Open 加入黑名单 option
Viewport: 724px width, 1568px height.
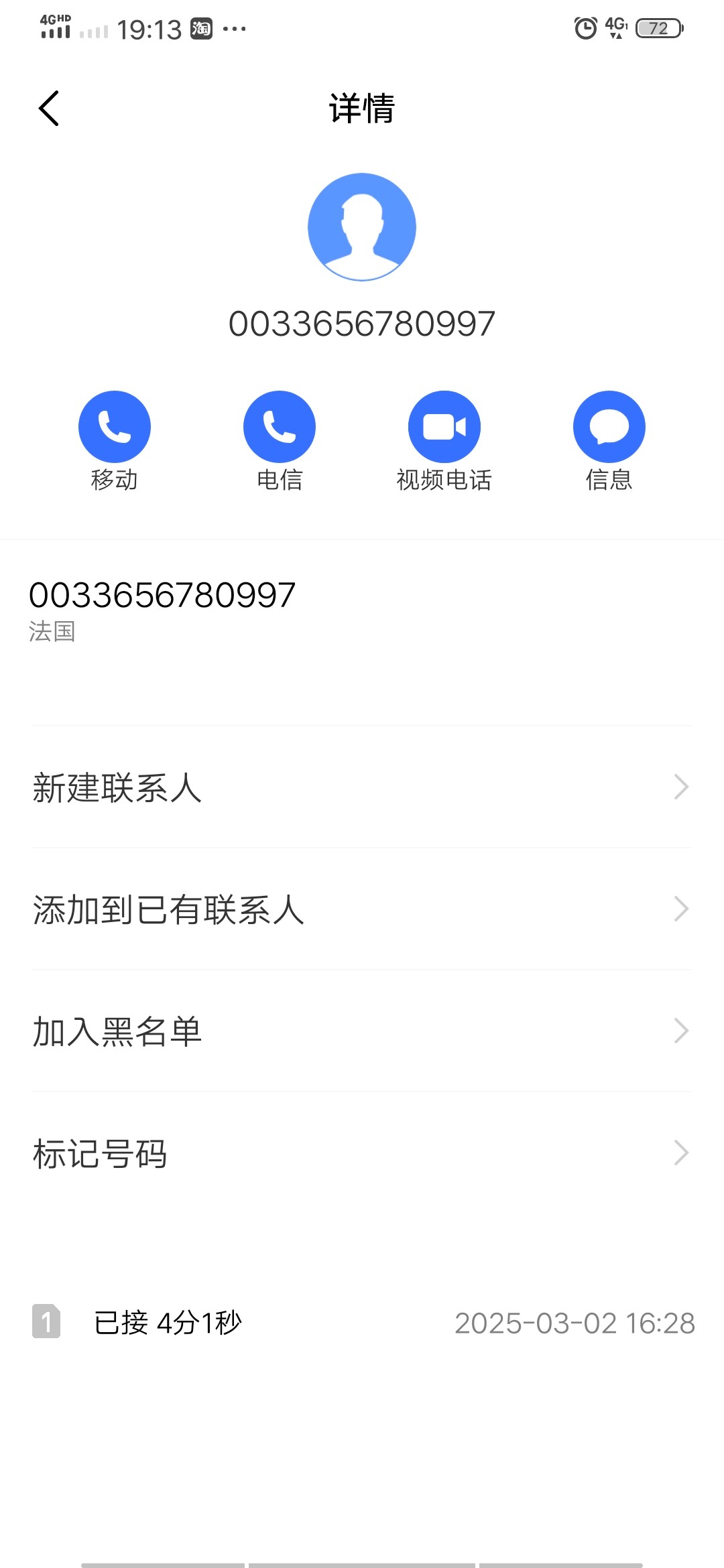click(362, 1031)
